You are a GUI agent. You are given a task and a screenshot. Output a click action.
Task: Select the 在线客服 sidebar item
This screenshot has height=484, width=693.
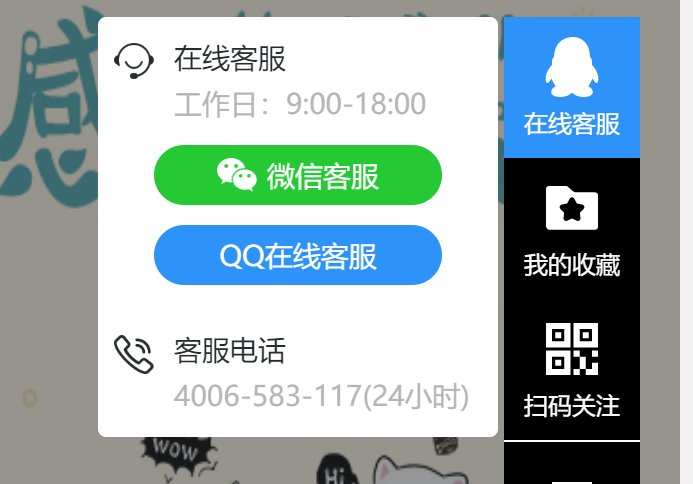[571, 88]
